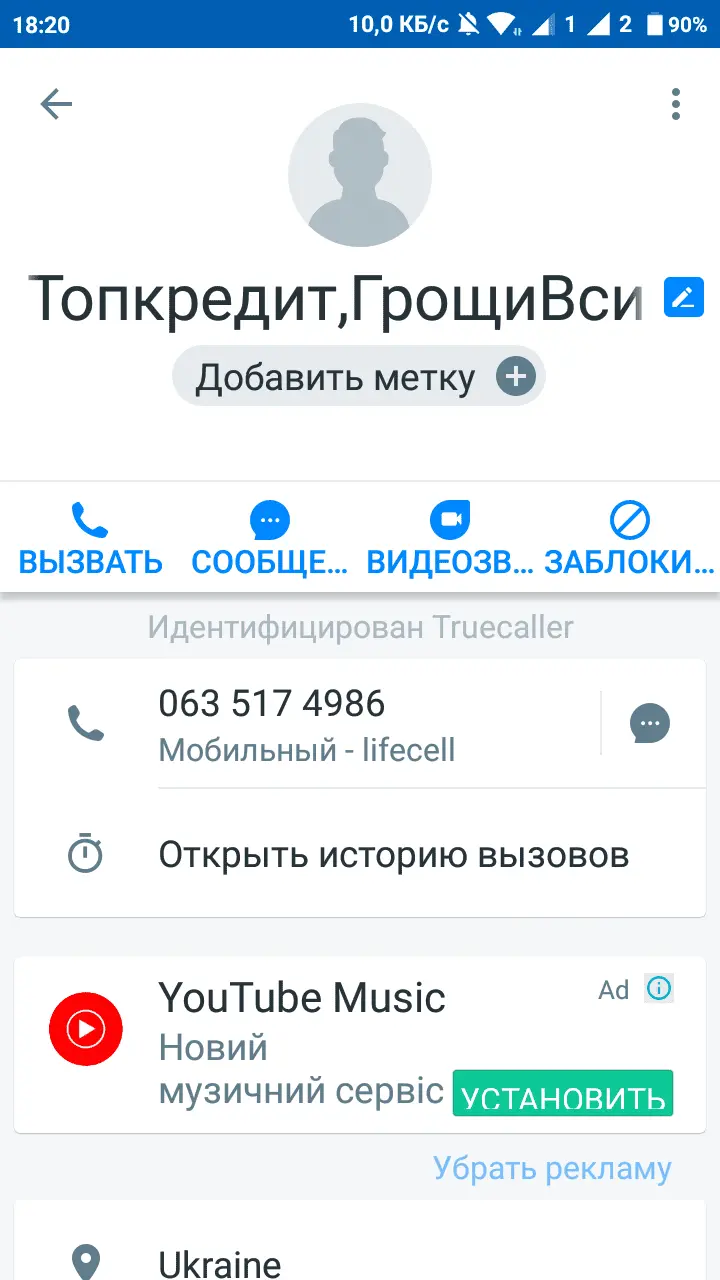The image size is (720, 1280).
Task: Message icon next to 063 517 4986
Action: pyautogui.click(x=650, y=723)
